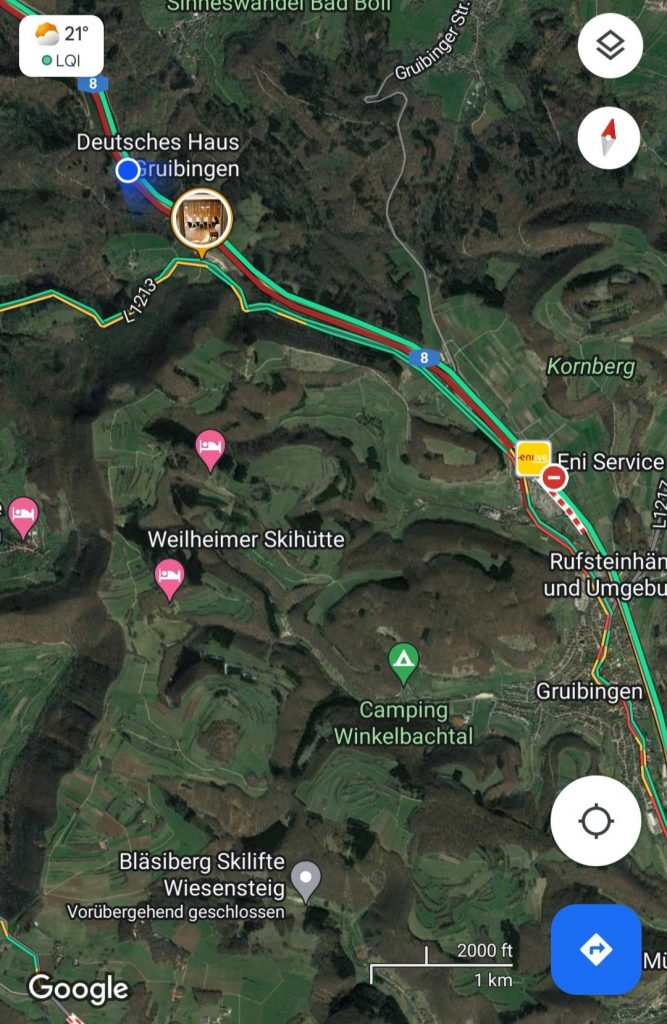The image size is (667, 1024).
Task: Select the Deutsches Haus Gruibingen photo pin
Action: click(x=202, y=219)
